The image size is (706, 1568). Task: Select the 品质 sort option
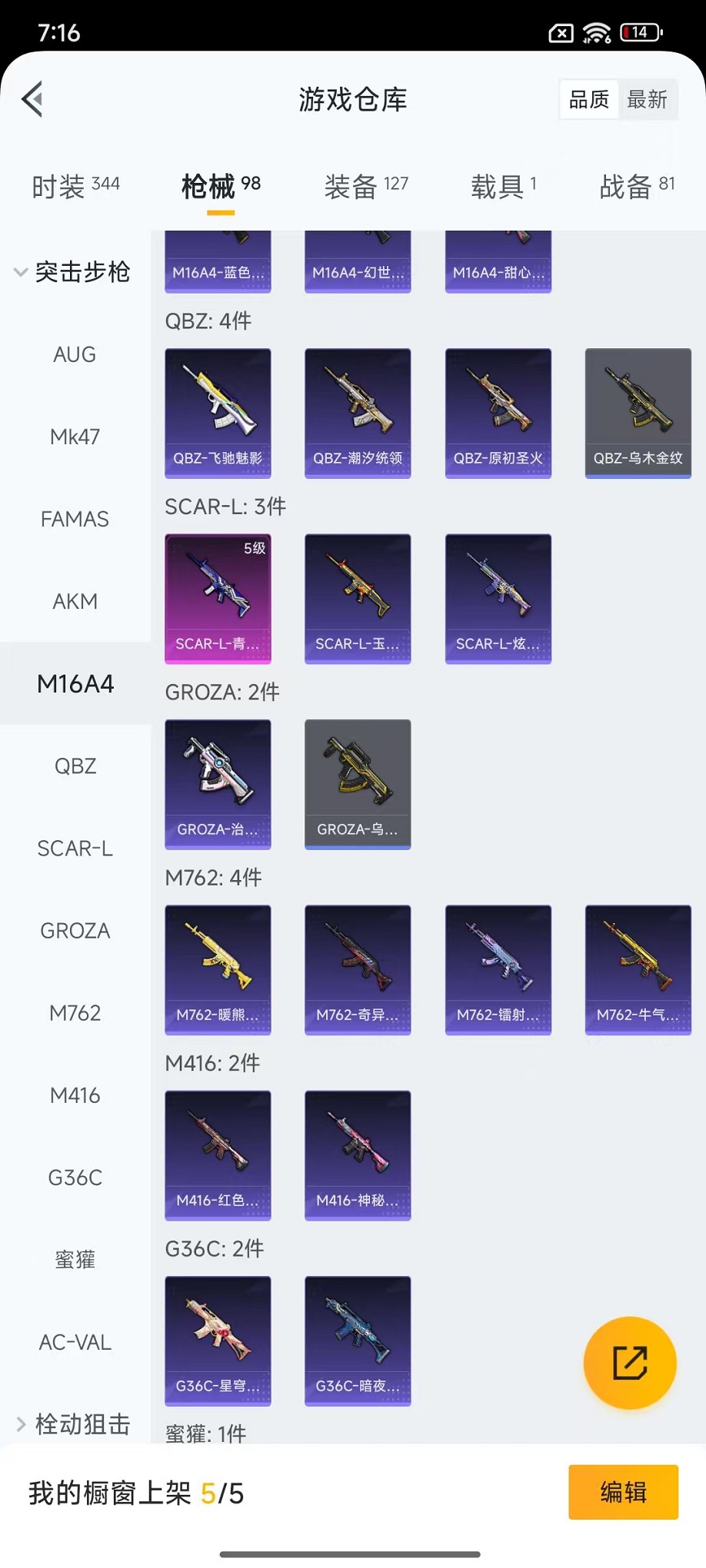589,99
